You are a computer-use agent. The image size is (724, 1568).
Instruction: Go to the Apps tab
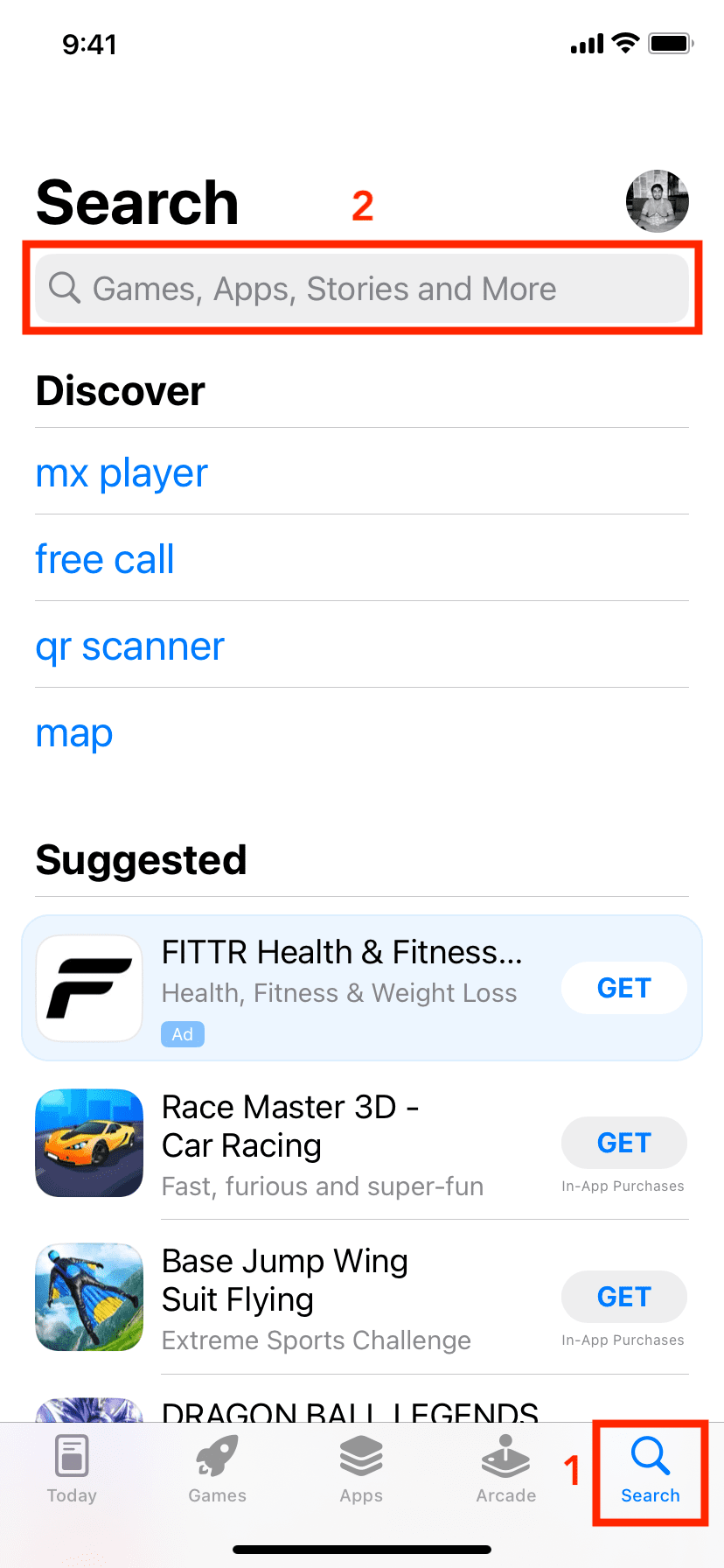[x=361, y=1470]
